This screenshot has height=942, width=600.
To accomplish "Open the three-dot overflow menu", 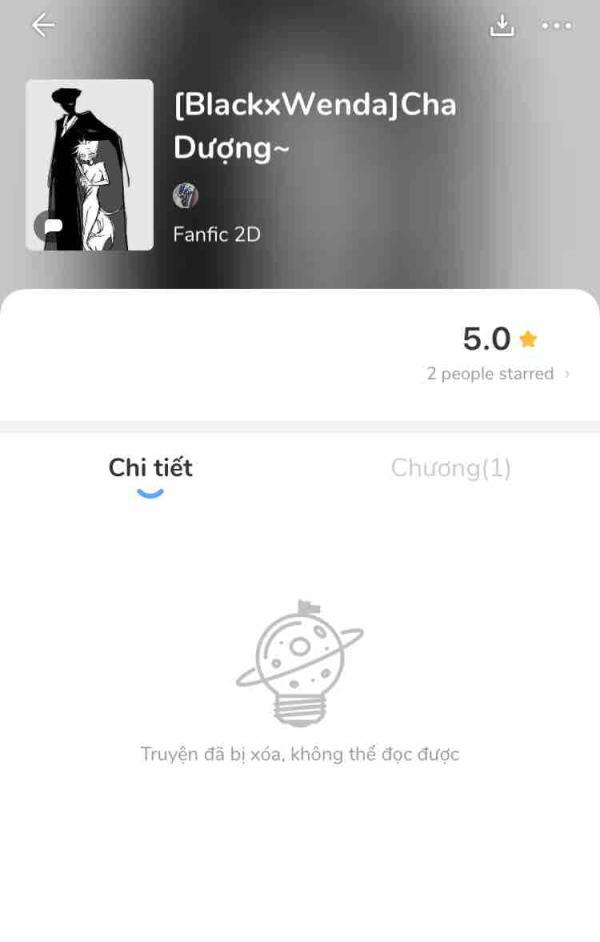I will click(x=557, y=26).
